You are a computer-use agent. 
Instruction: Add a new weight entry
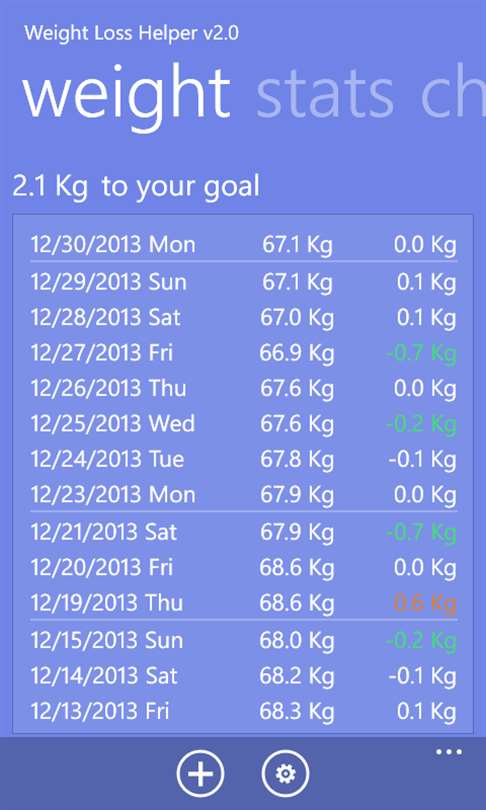(200, 773)
